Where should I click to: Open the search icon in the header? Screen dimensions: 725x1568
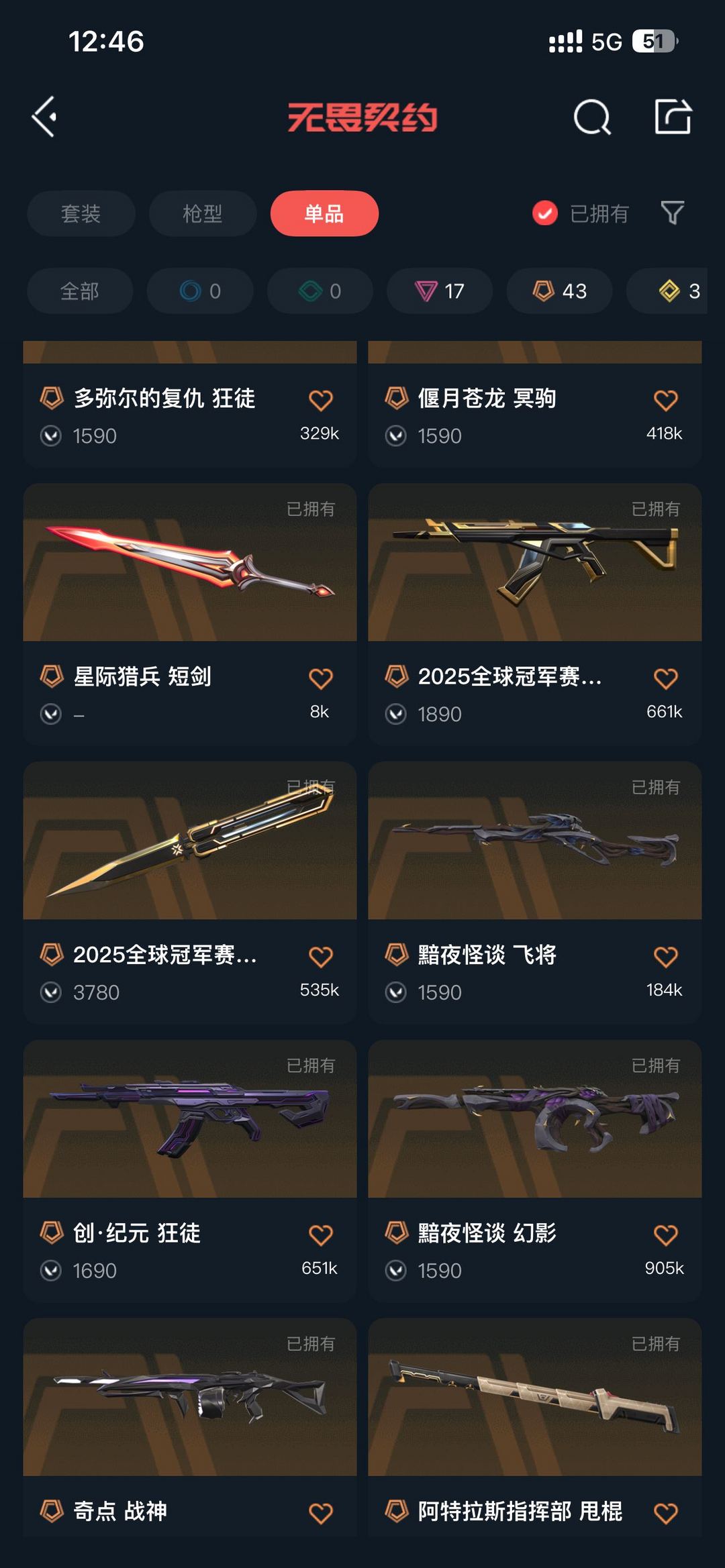[x=592, y=117]
